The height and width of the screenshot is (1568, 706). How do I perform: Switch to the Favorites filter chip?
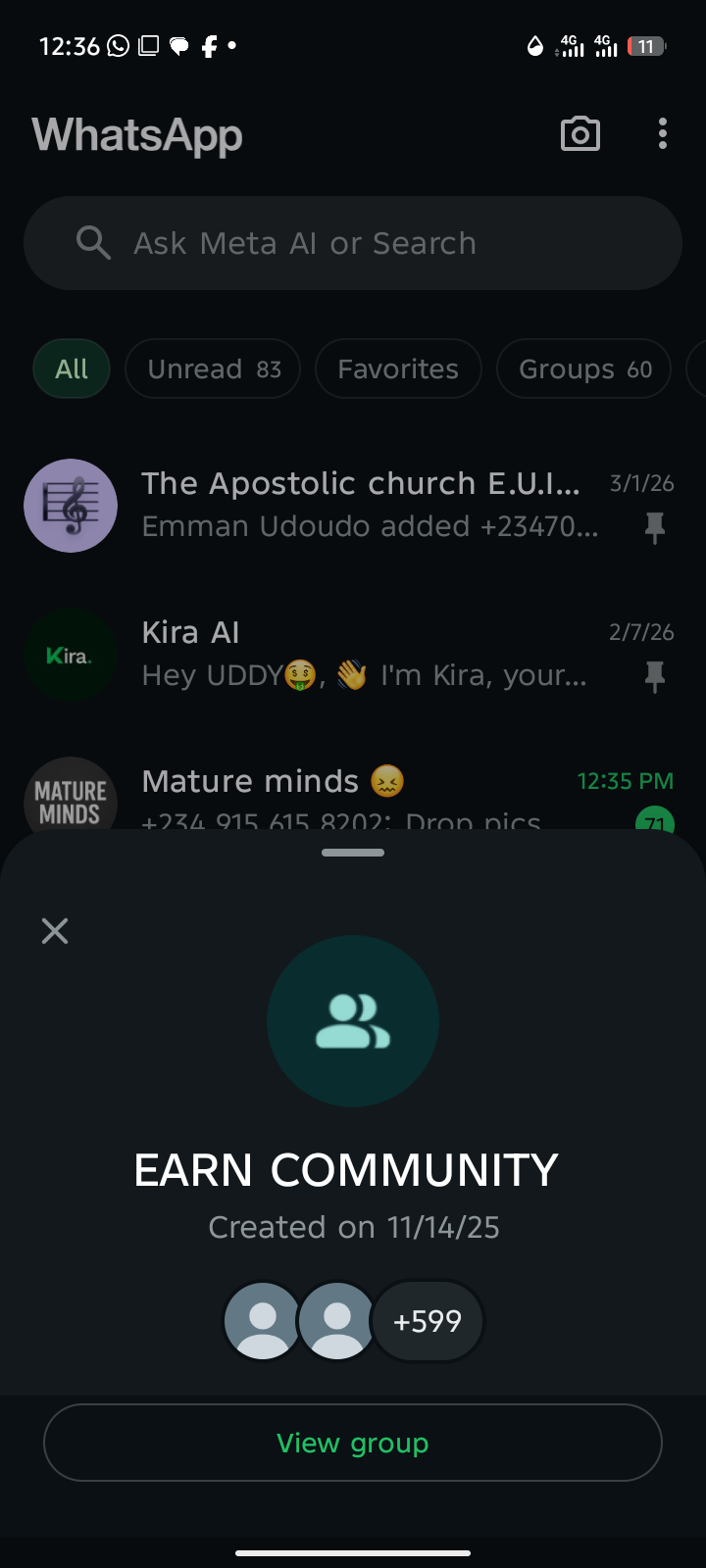(398, 369)
